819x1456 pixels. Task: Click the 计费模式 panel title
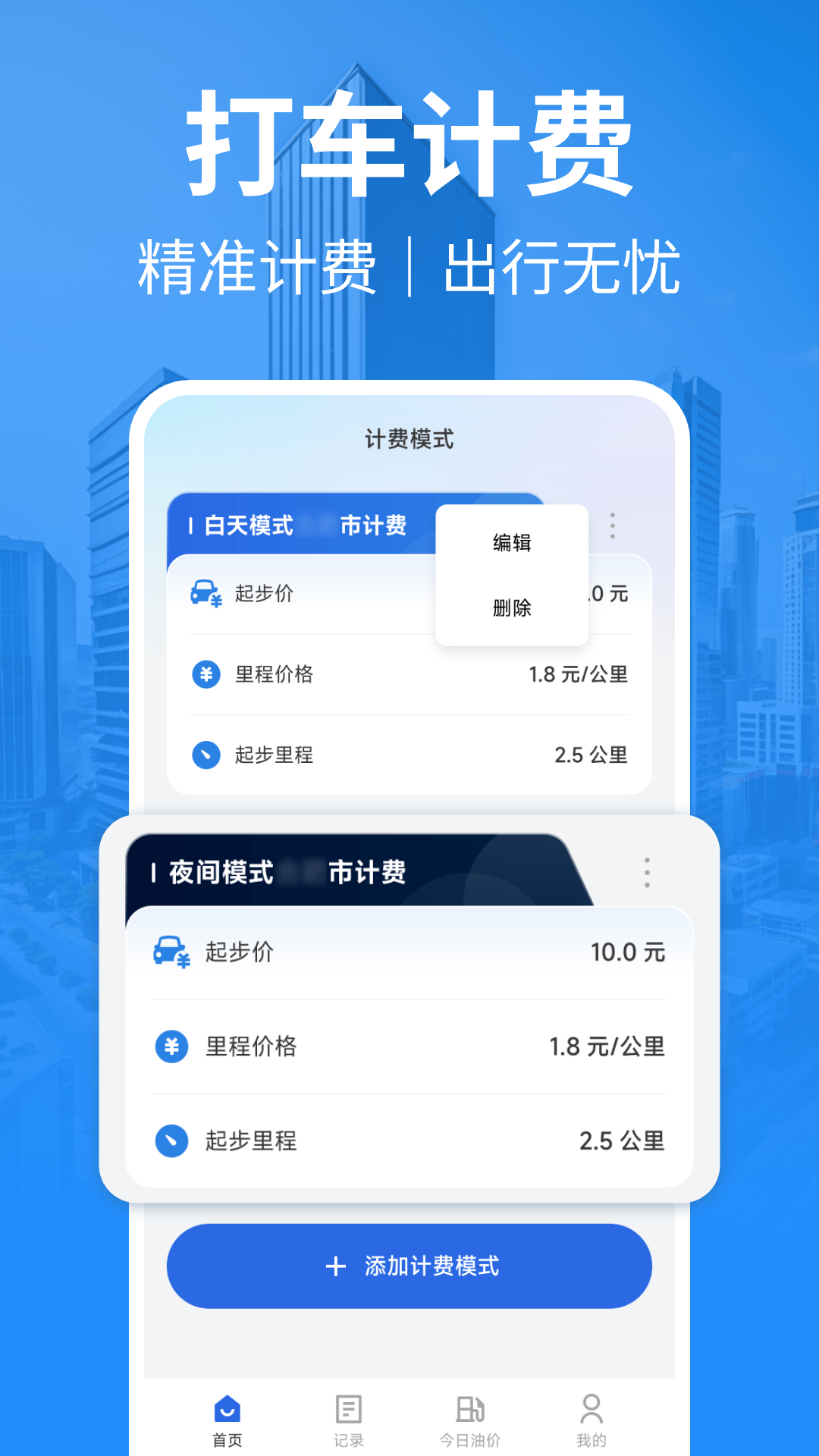409,438
